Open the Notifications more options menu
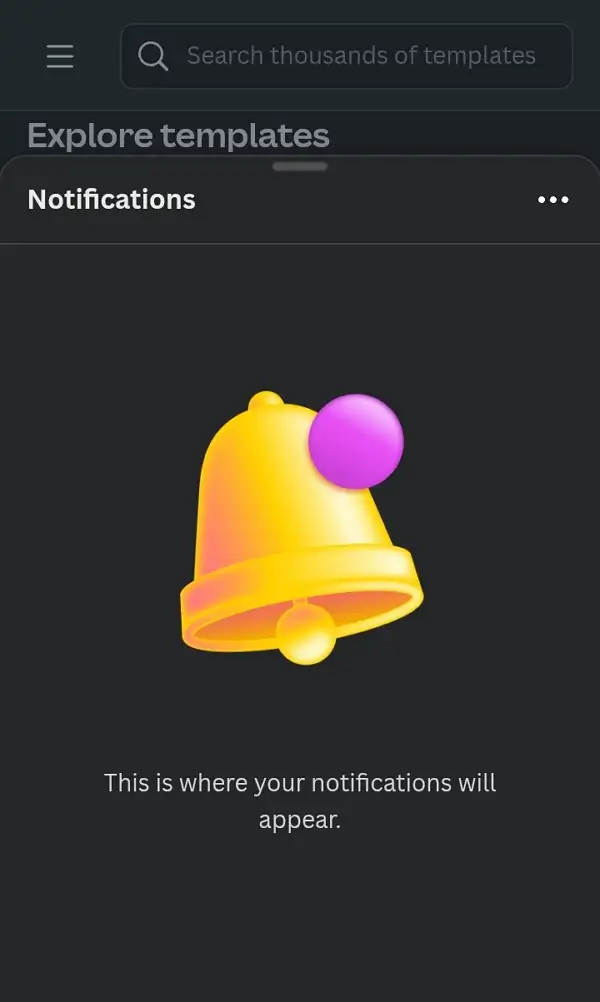 coord(553,200)
